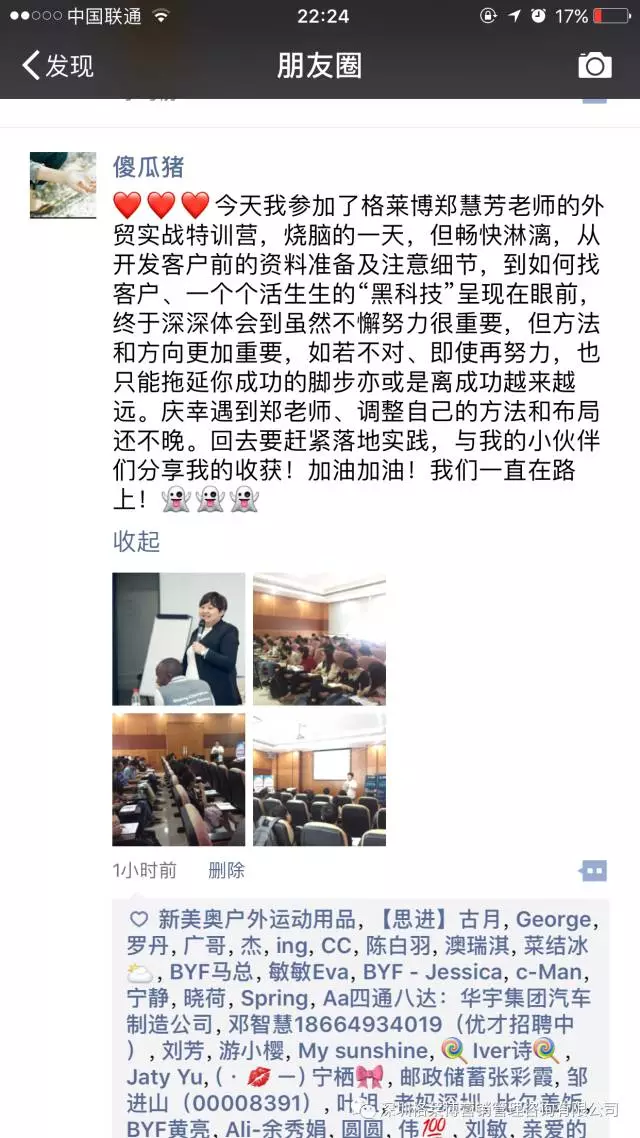Open 傻瓜猪's profile avatar
The width and height of the screenshot is (640, 1138).
point(63,184)
